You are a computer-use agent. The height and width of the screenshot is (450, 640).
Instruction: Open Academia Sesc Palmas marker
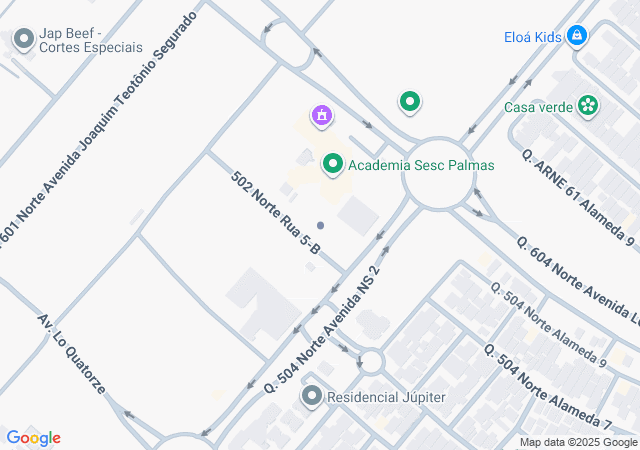click(333, 163)
